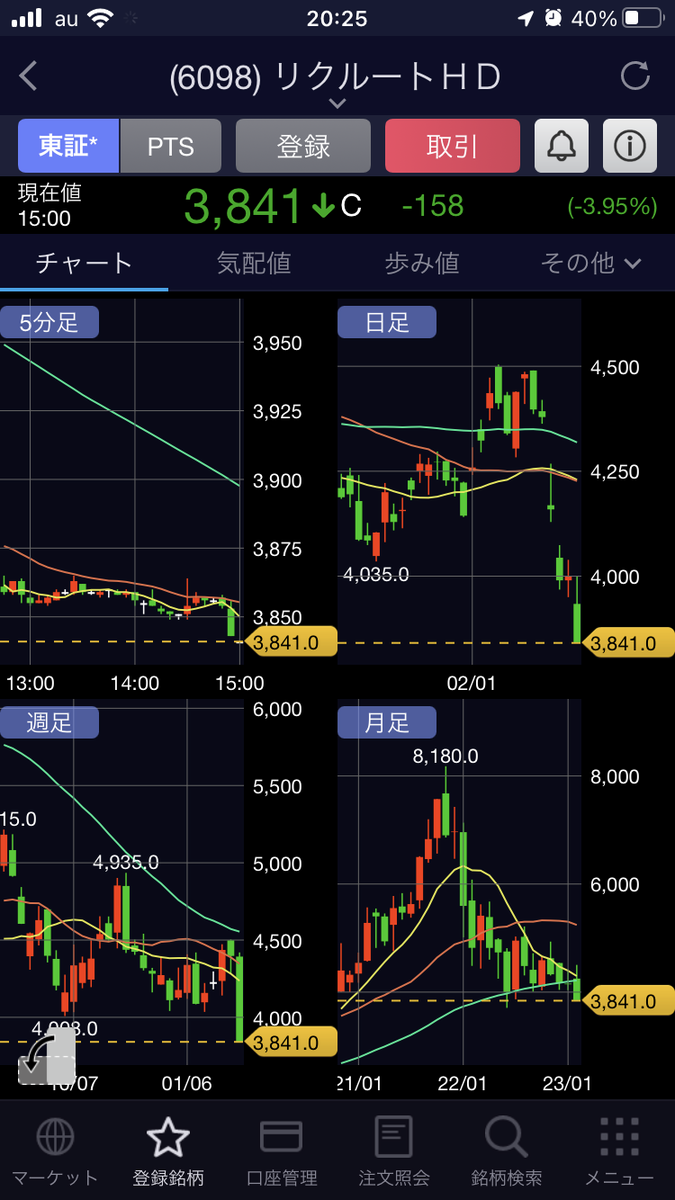Switch to the 歩み値 tab

(422, 263)
